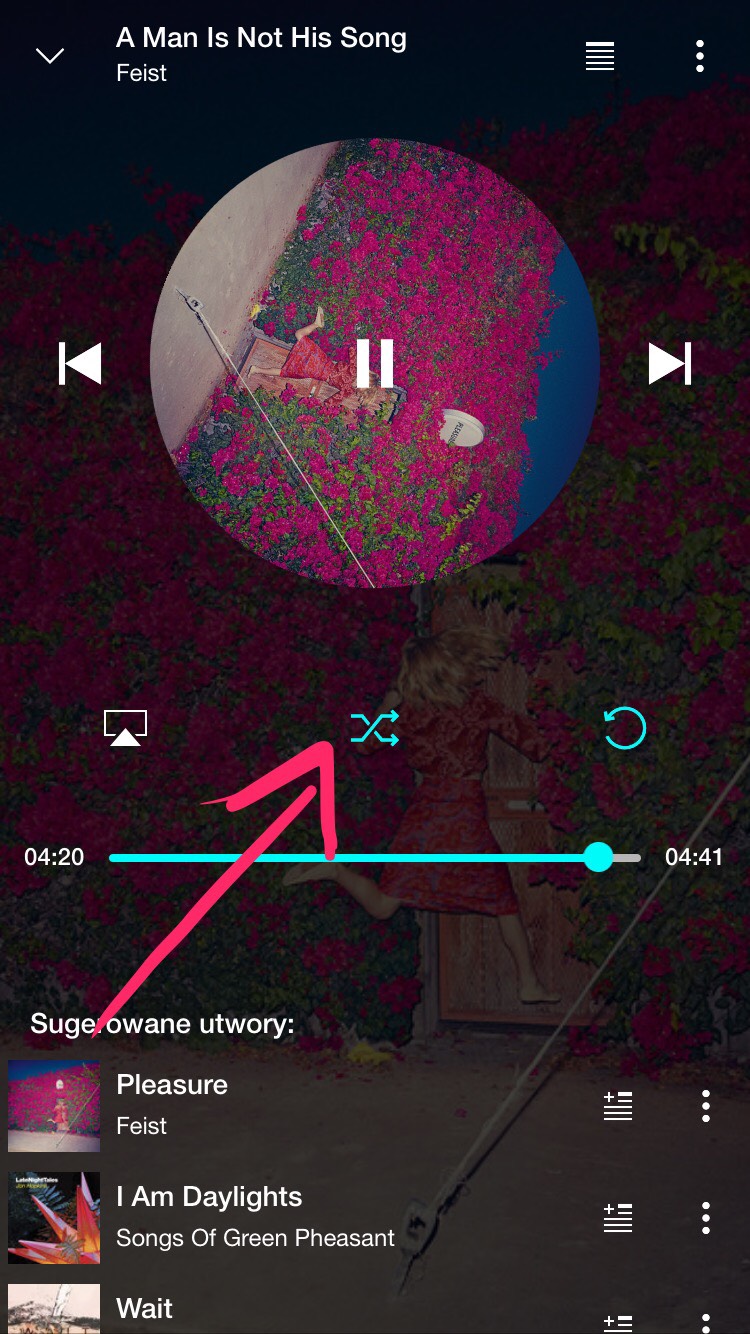Open the overflow menu in the top bar

point(700,56)
